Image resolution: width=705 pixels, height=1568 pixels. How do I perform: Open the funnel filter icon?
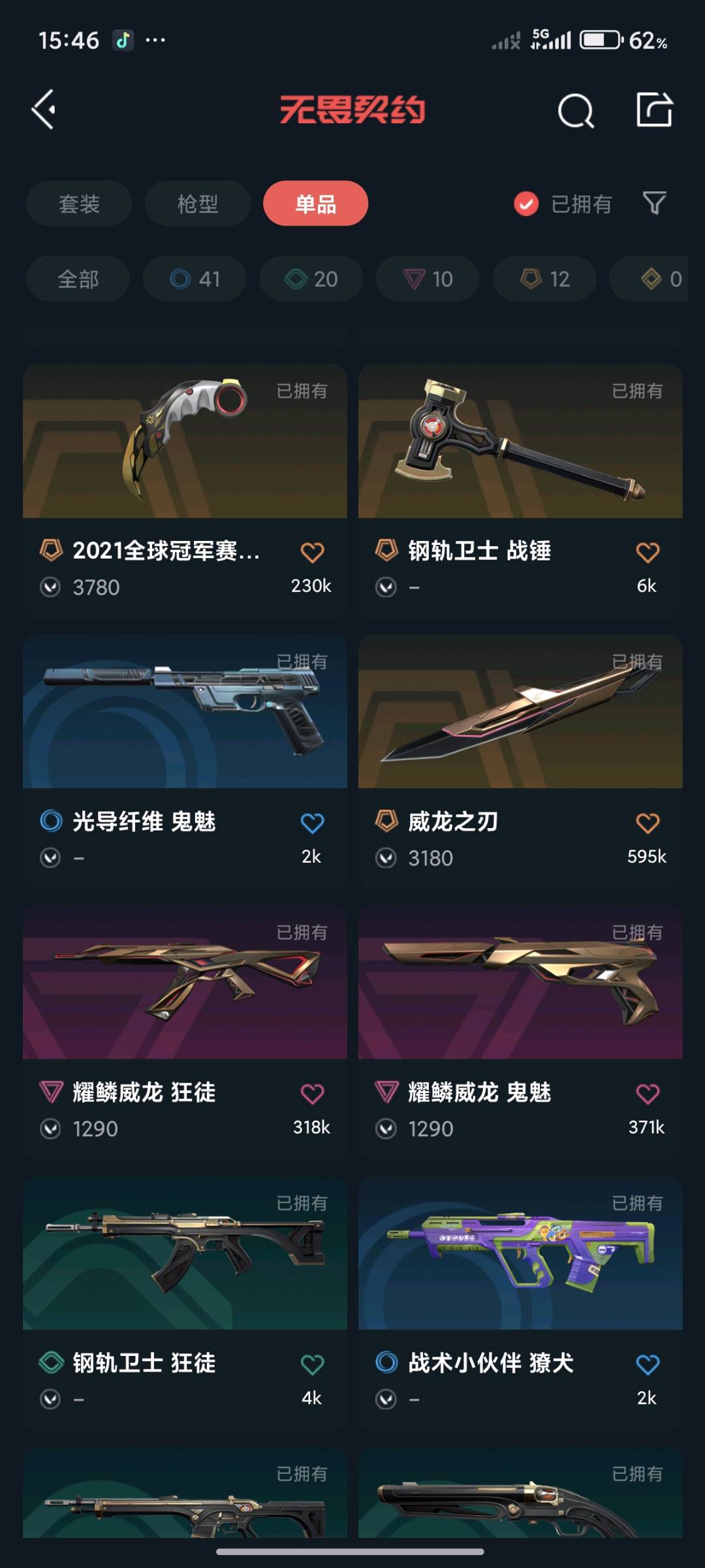(x=654, y=204)
